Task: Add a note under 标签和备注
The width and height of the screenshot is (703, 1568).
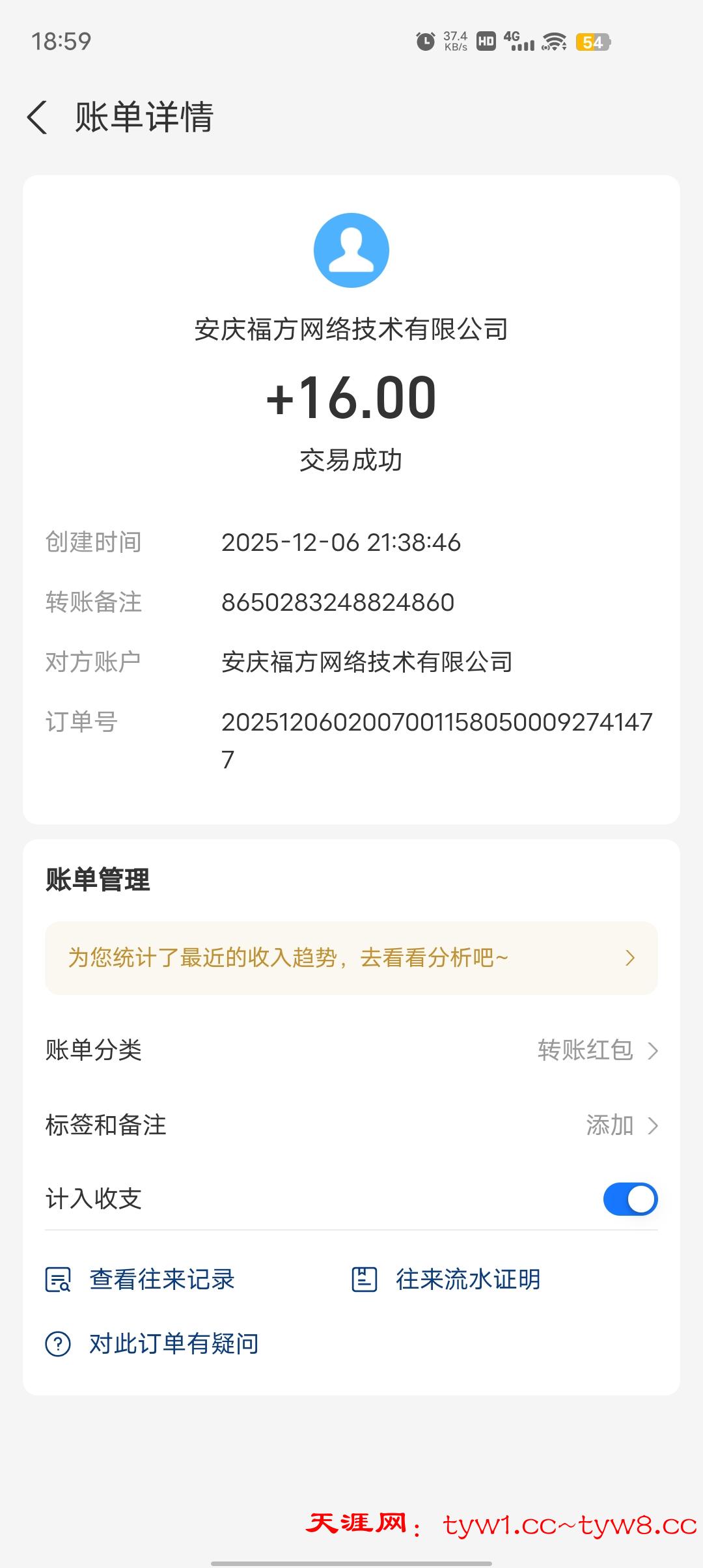Action: 621,1125
